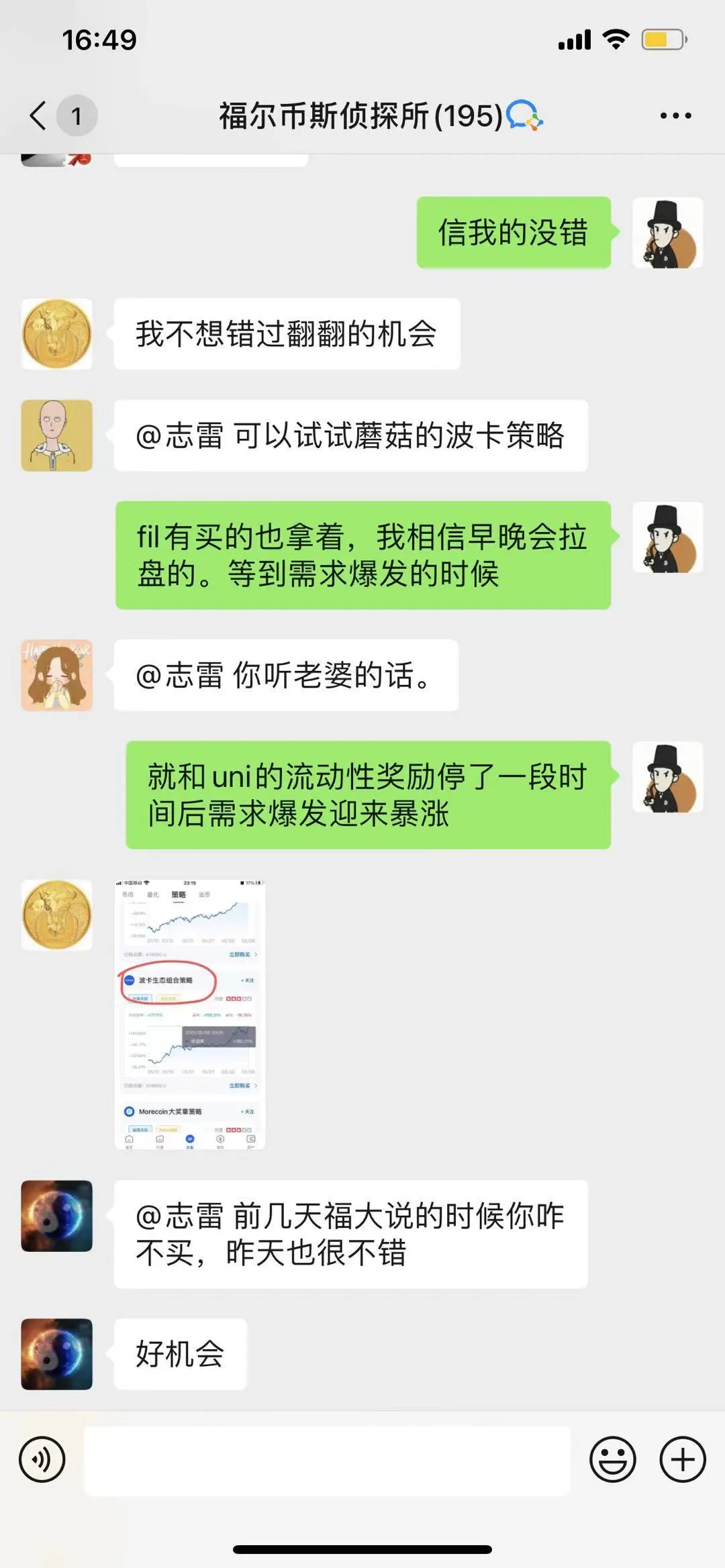Open the group chat options menu
The width and height of the screenshot is (725, 1568).
coord(675,115)
